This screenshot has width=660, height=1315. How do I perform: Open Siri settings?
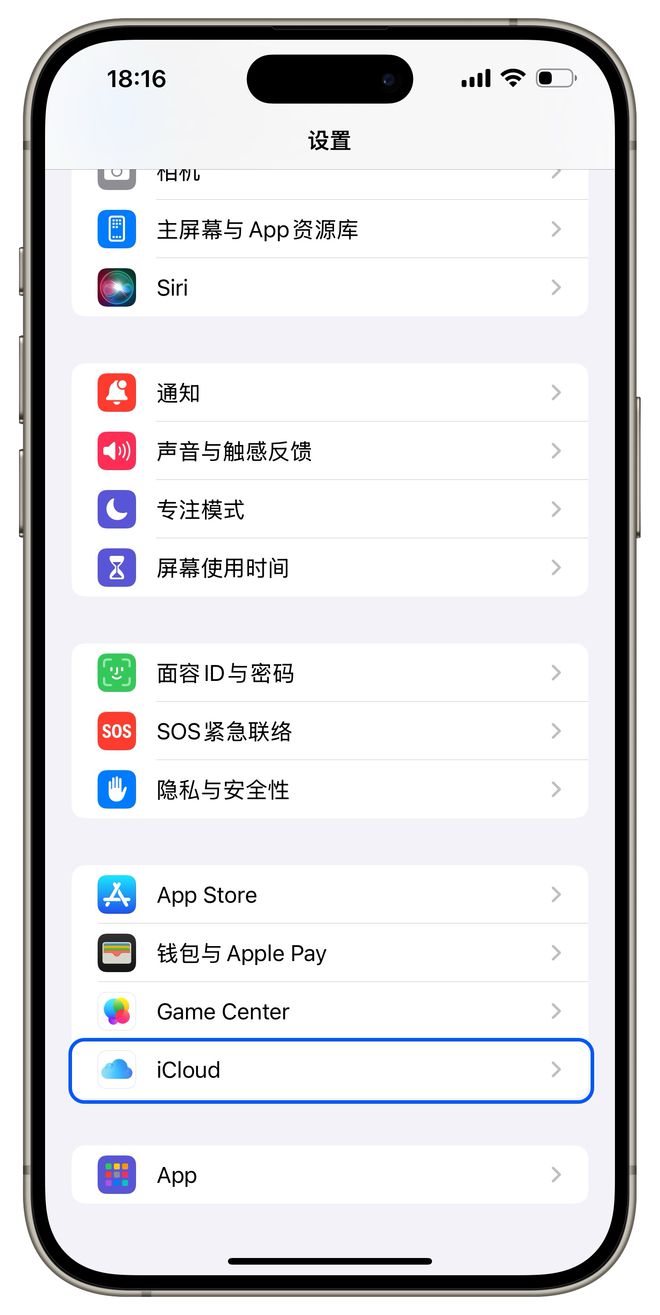click(x=329, y=288)
